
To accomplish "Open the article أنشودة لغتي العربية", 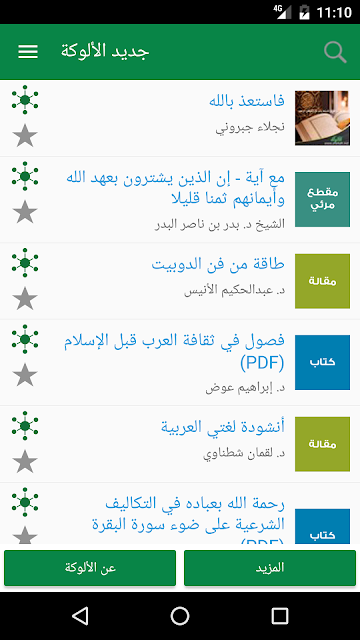I will tap(223, 427).
